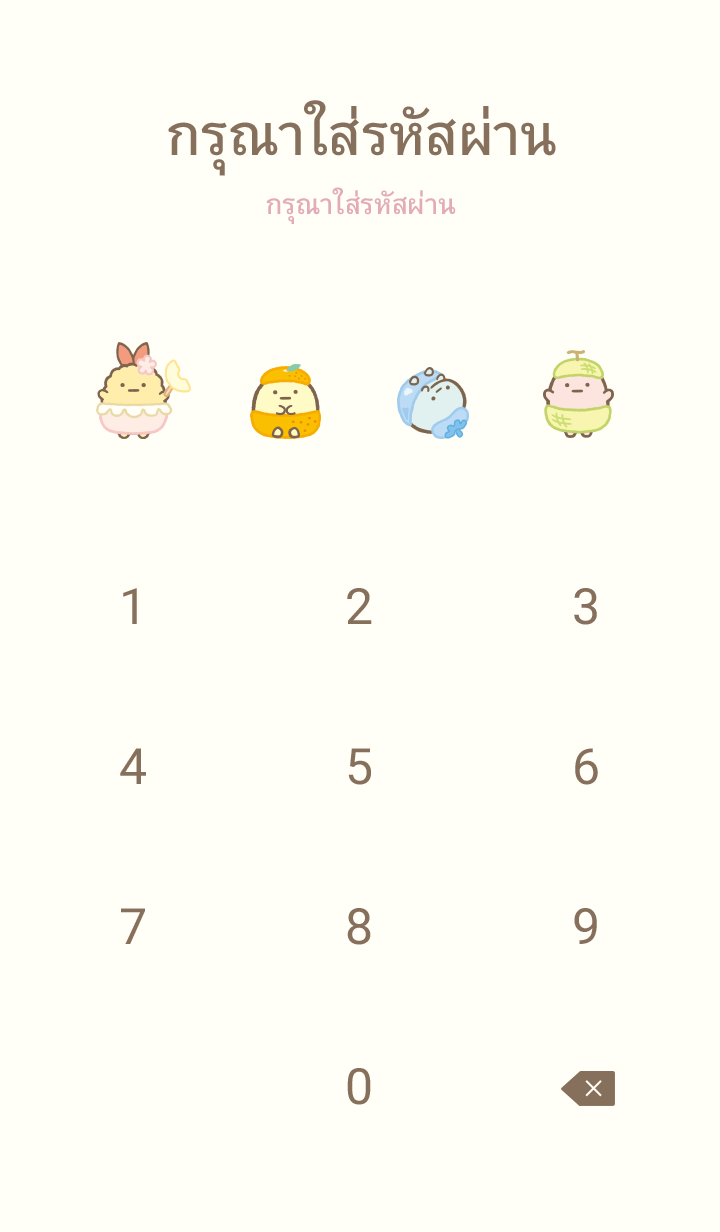Enter digit 5 for the passcode
The height and width of the screenshot is (1232, 720).
tap(359, 768)
